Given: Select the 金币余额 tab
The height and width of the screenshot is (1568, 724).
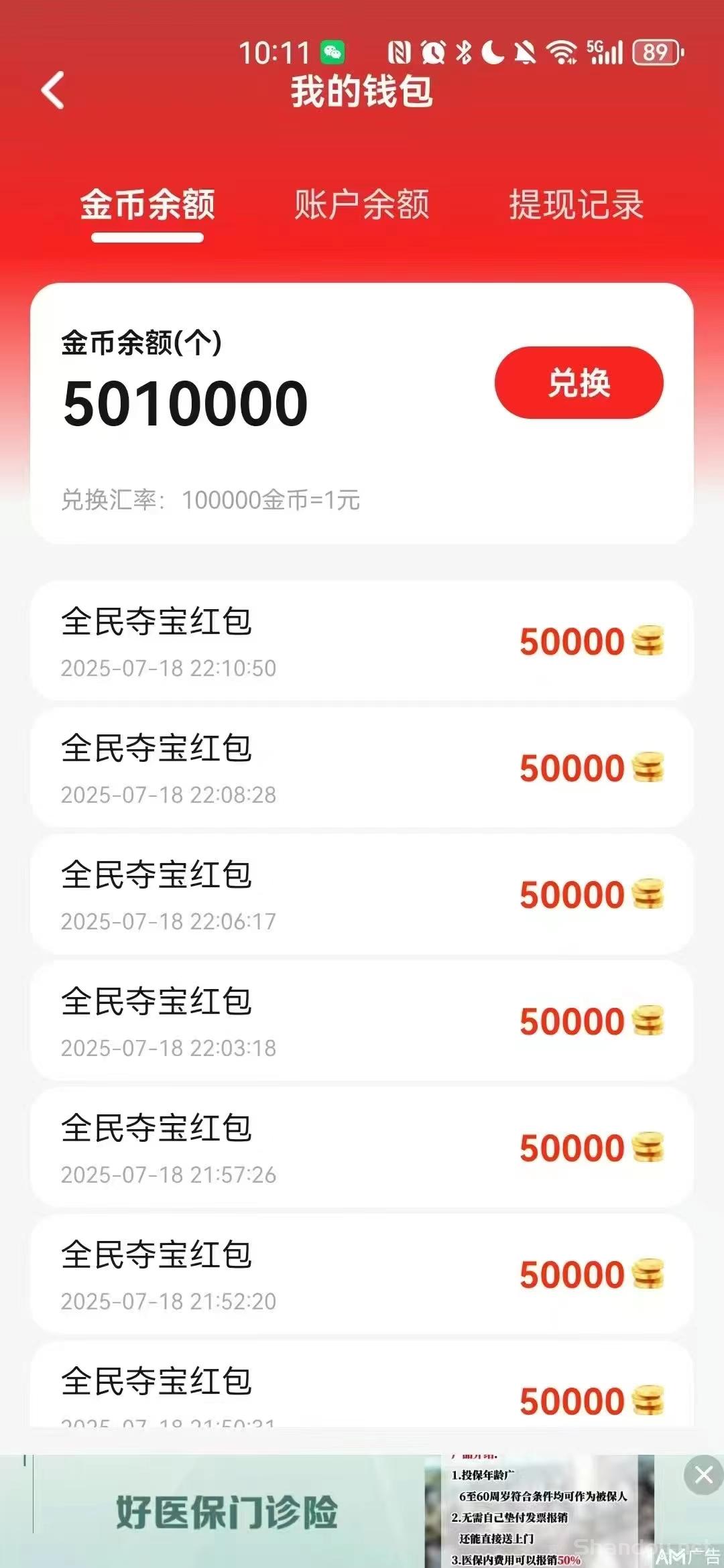Looking at the screenshot, I should 147,205.
